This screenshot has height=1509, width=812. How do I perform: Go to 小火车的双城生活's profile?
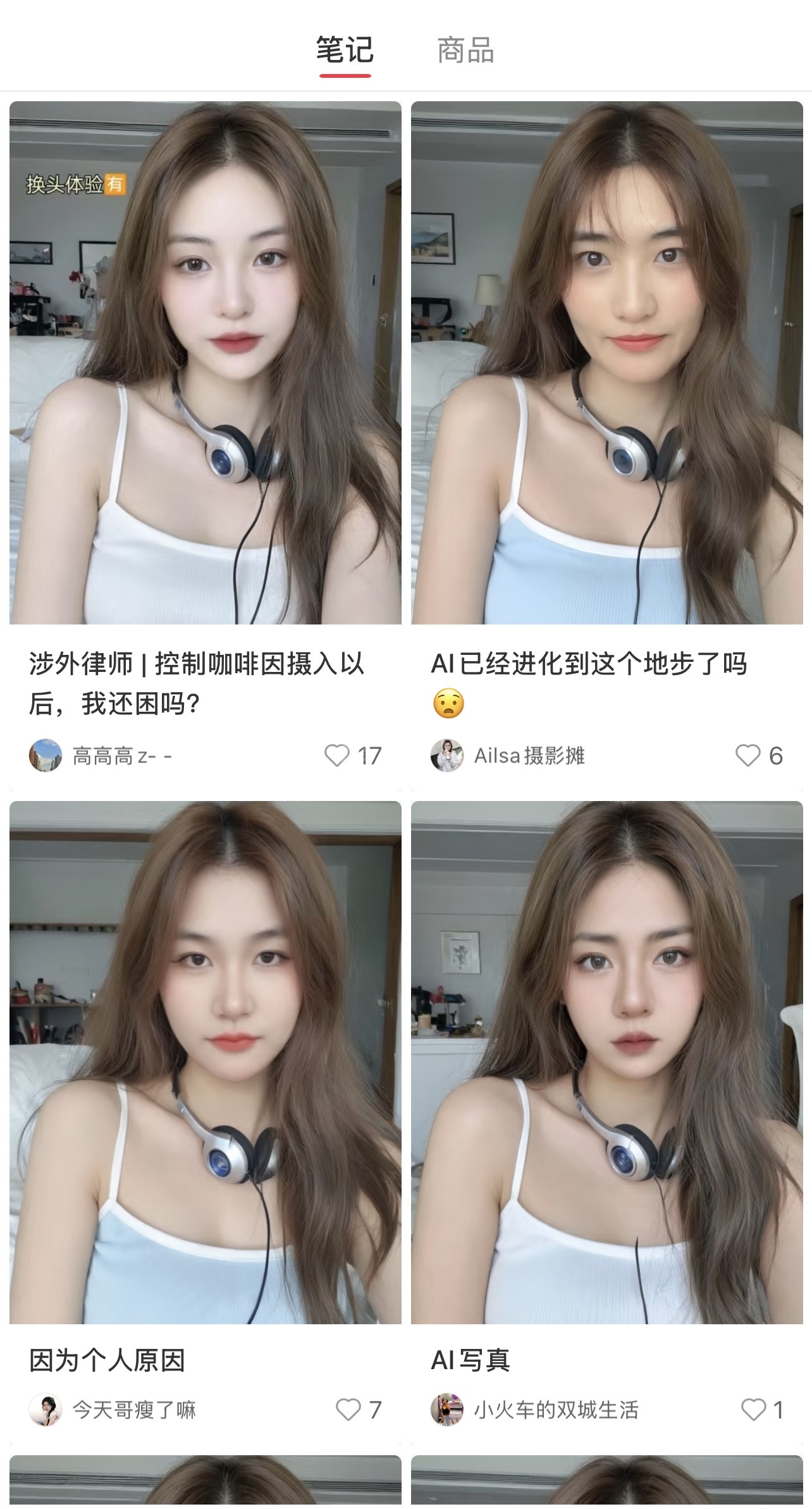pos(447,1410)
